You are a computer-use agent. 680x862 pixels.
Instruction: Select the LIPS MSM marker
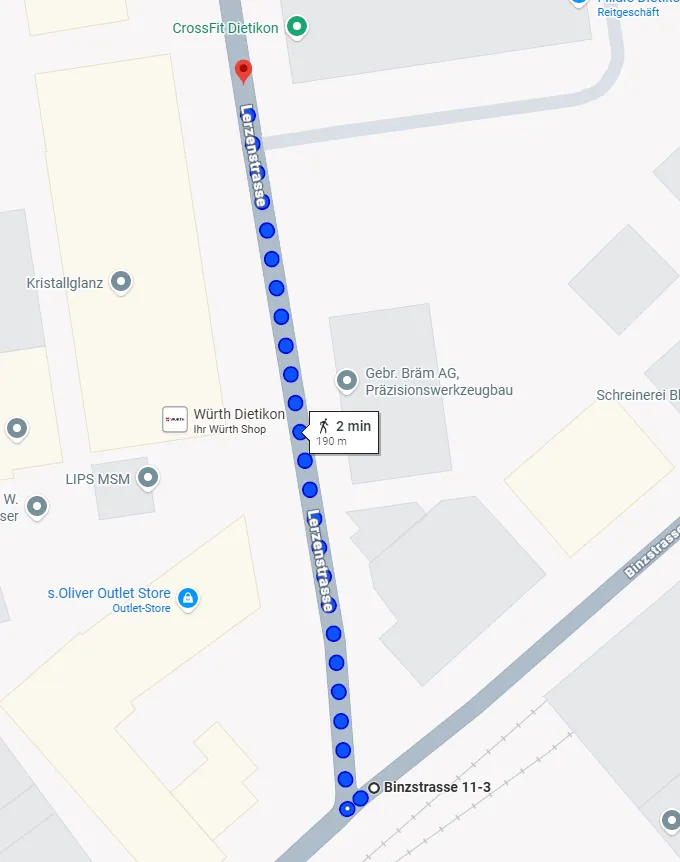148,478
